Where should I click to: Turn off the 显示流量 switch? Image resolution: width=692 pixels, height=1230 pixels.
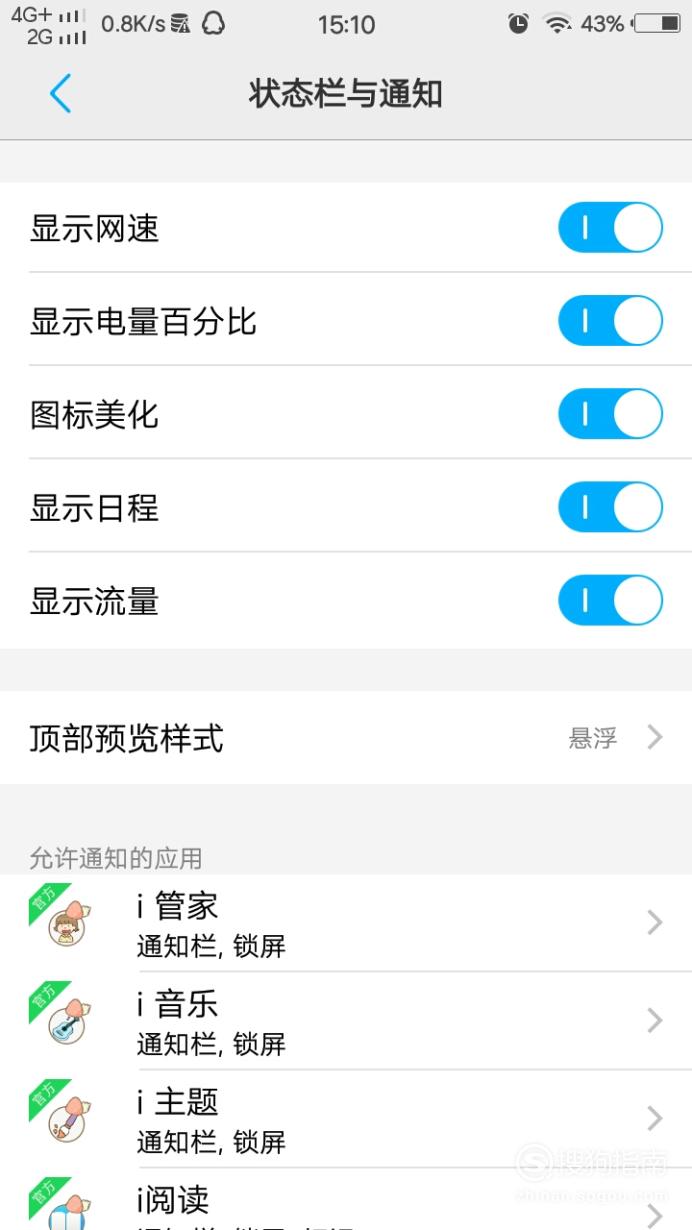tap(610, 601)
